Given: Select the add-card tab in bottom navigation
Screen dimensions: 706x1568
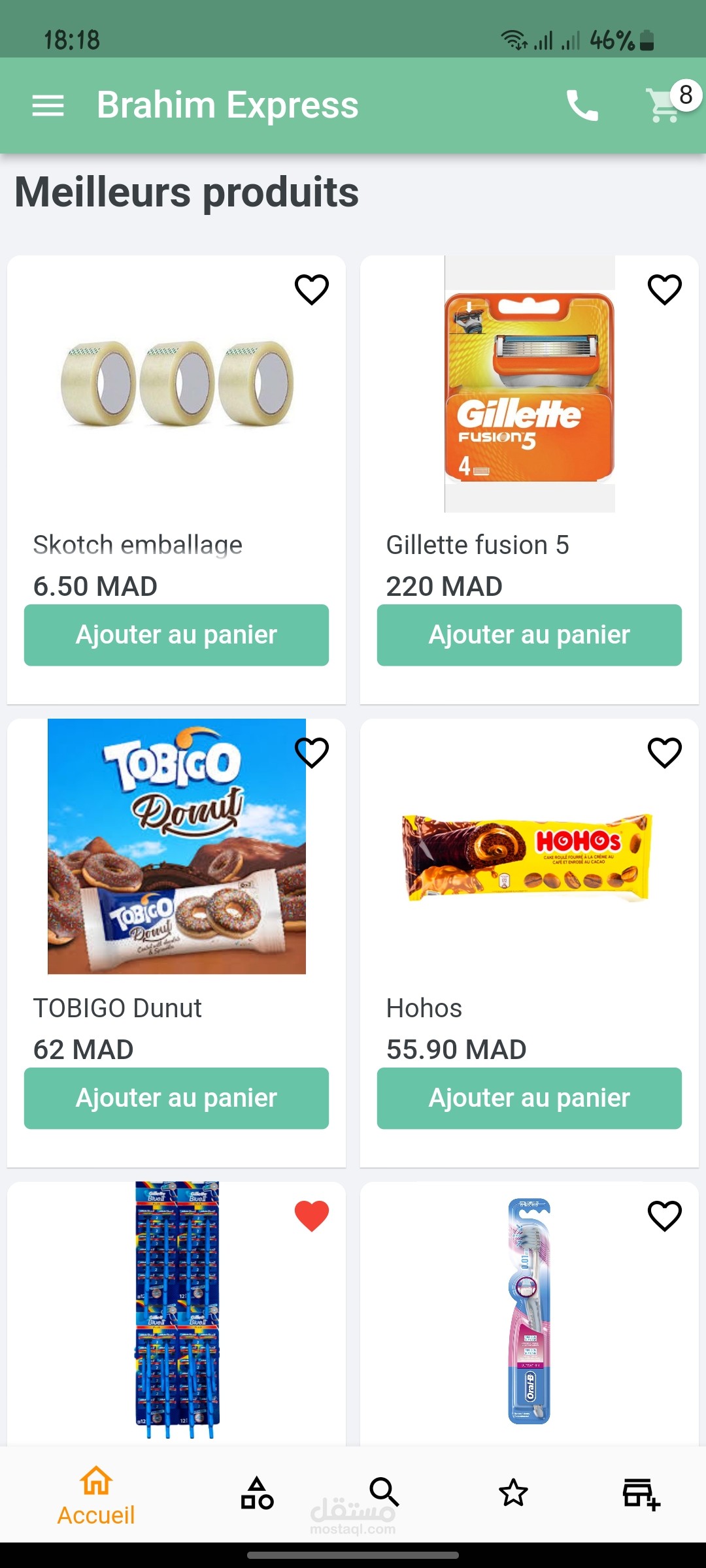Looking at the screenshot, I should click(x=641, y=1494).
